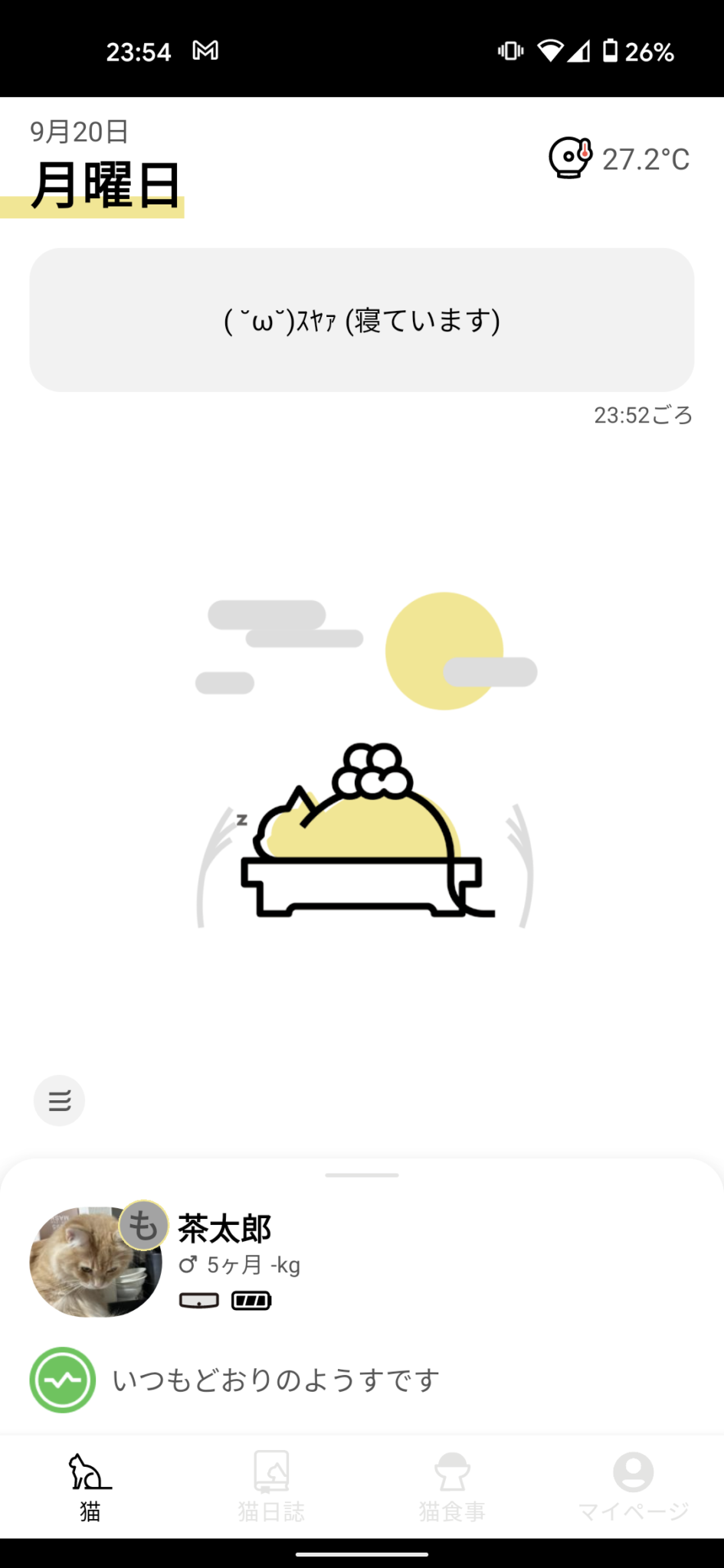
Task: Open 茶太郎's cat profile photo
Action: coord(95,1262)
